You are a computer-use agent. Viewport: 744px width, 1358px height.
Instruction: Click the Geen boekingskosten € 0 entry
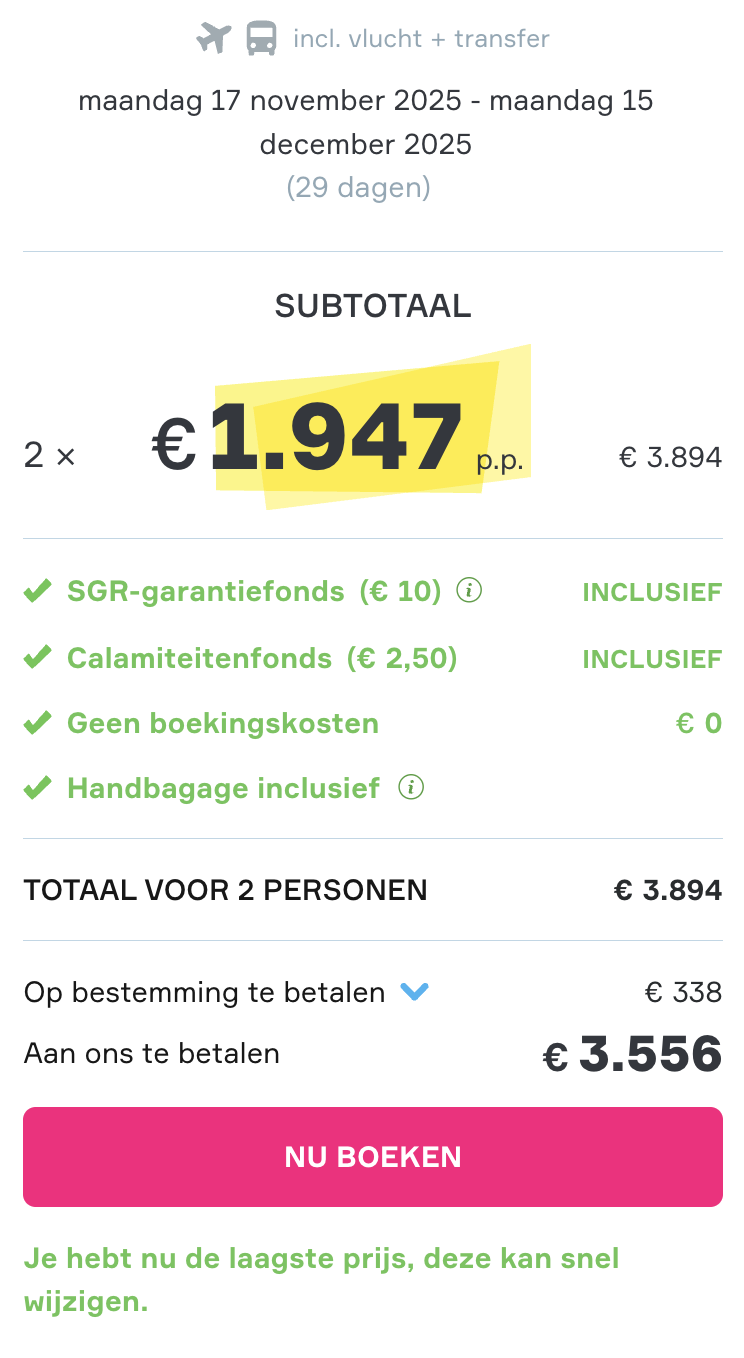coord(370,722)
